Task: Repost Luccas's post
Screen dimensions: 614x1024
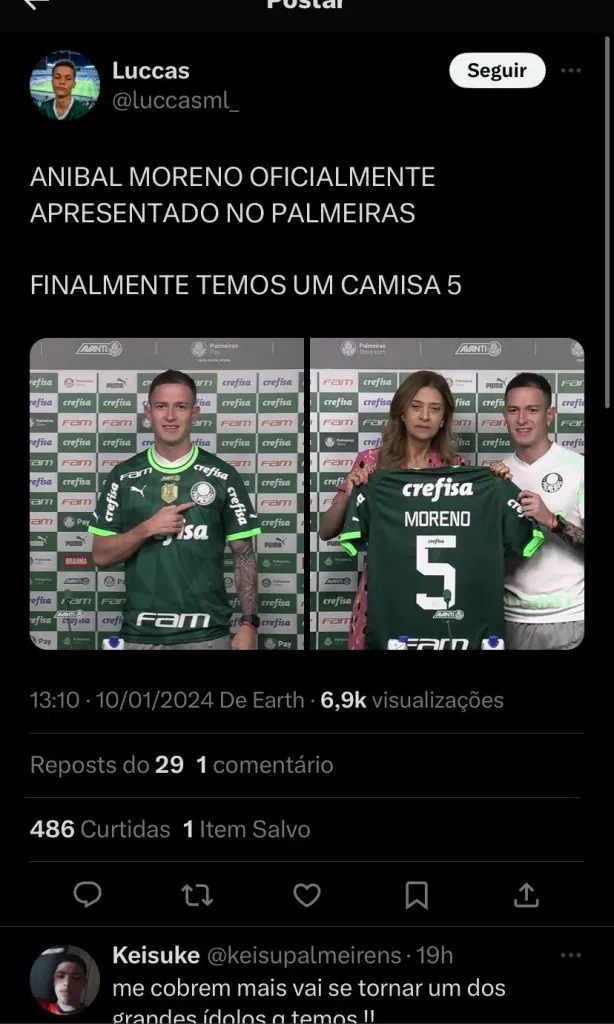Action: (197, 893)
